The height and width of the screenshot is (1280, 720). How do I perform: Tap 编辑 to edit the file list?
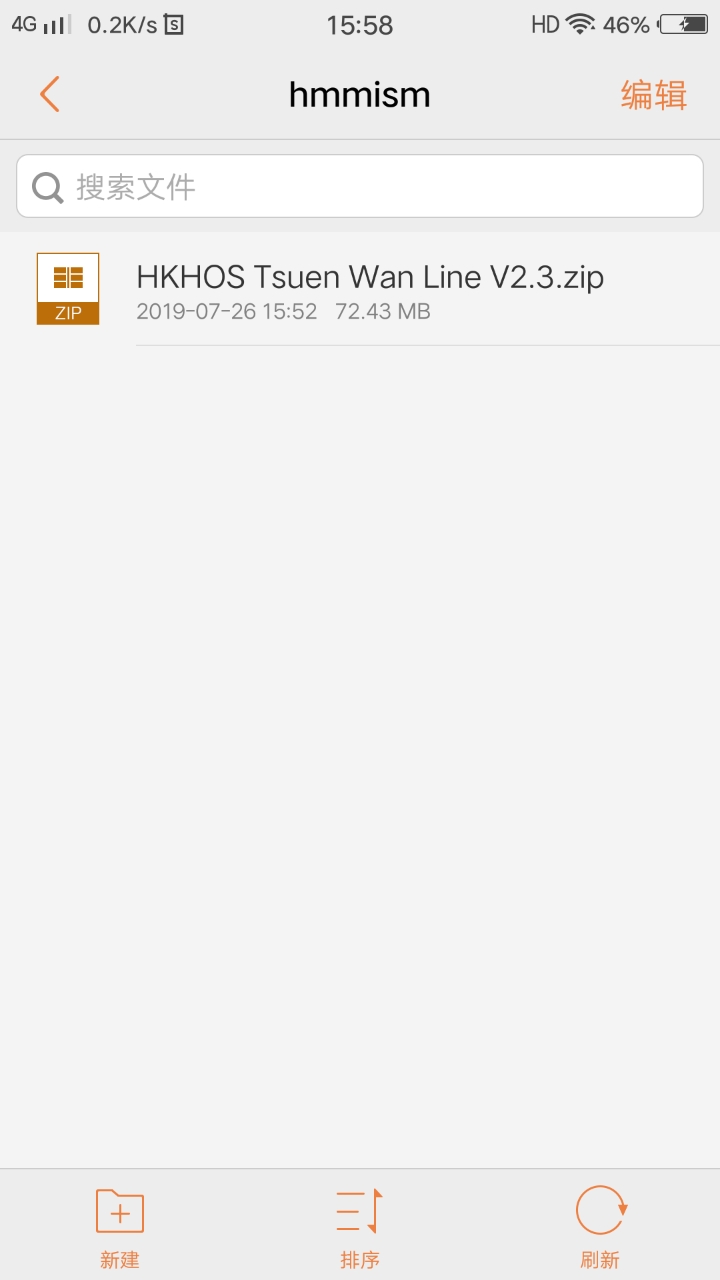(x=653, y=95)
